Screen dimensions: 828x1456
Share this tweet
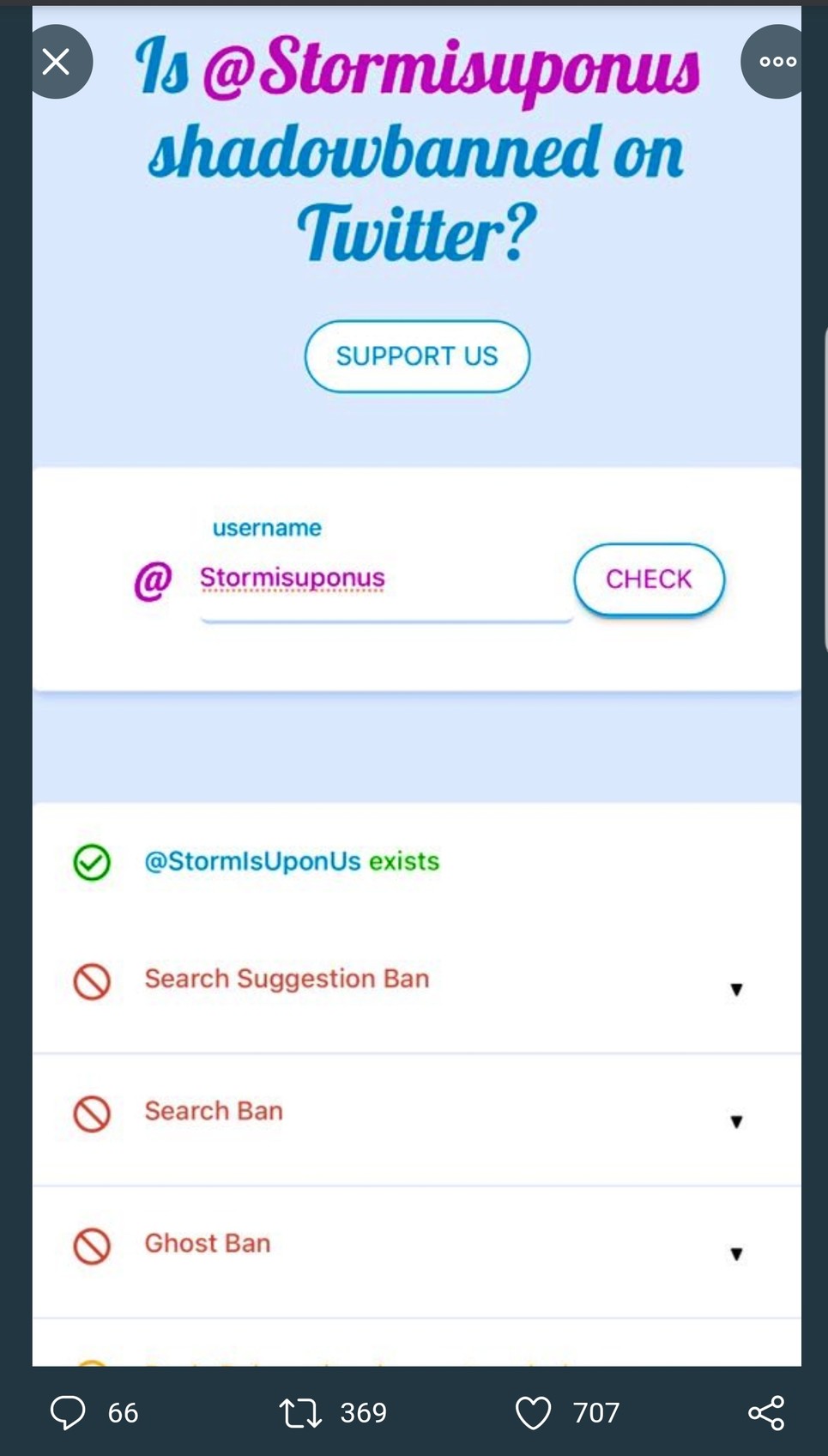click(766, 1412)
